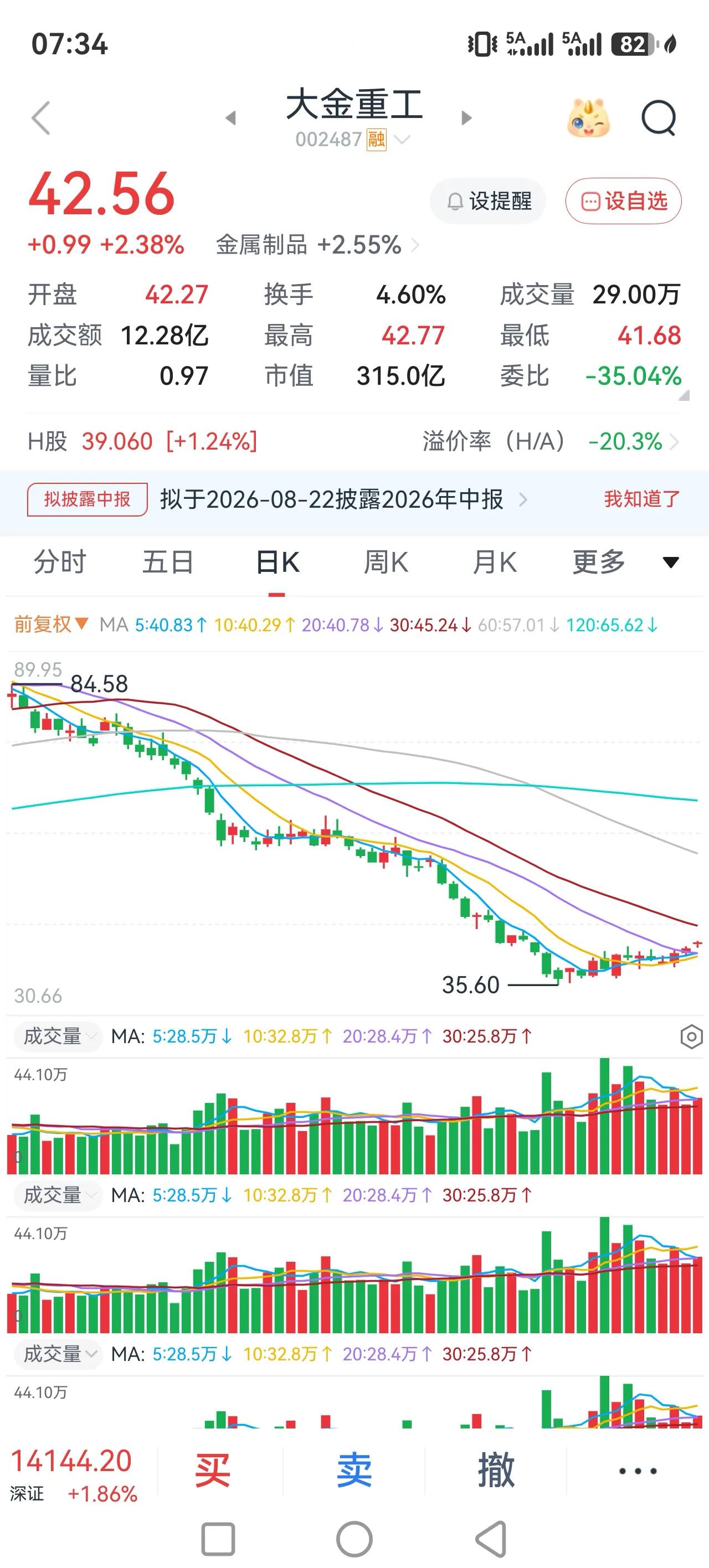Expand the 更多 chart period dropdown
709x1568 pixels.
click(x=625, y=562)
